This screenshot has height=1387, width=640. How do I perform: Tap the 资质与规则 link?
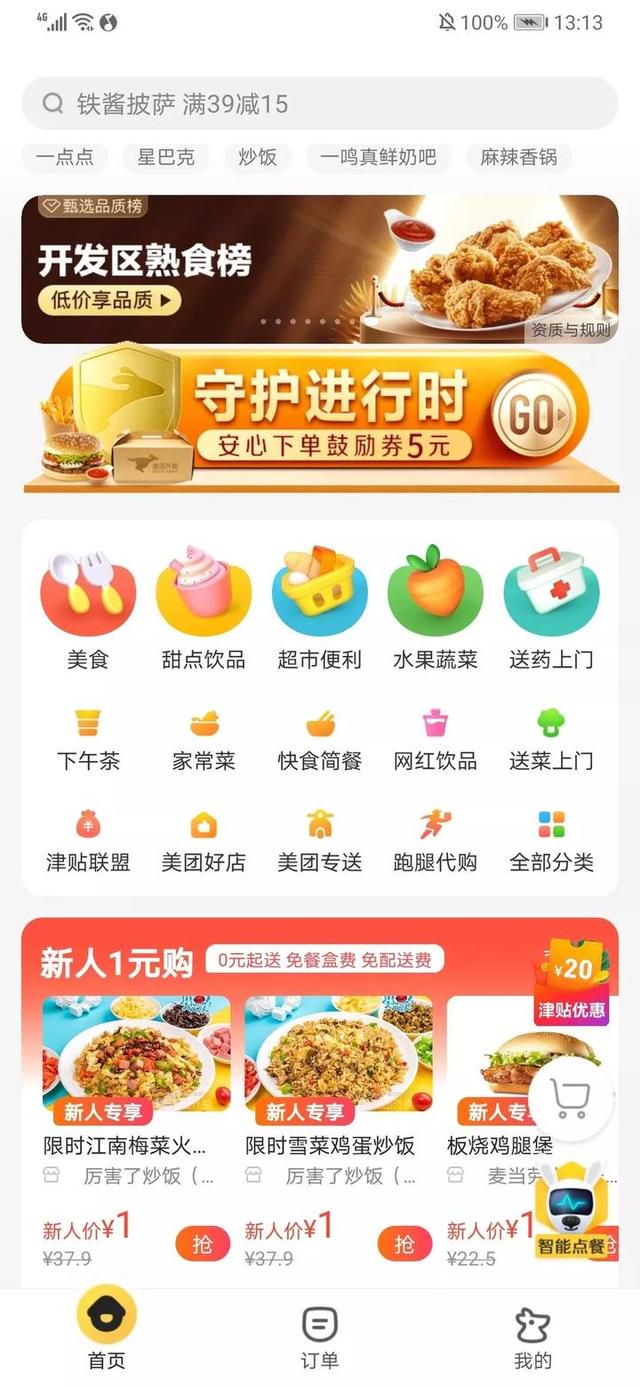[570, 330]
